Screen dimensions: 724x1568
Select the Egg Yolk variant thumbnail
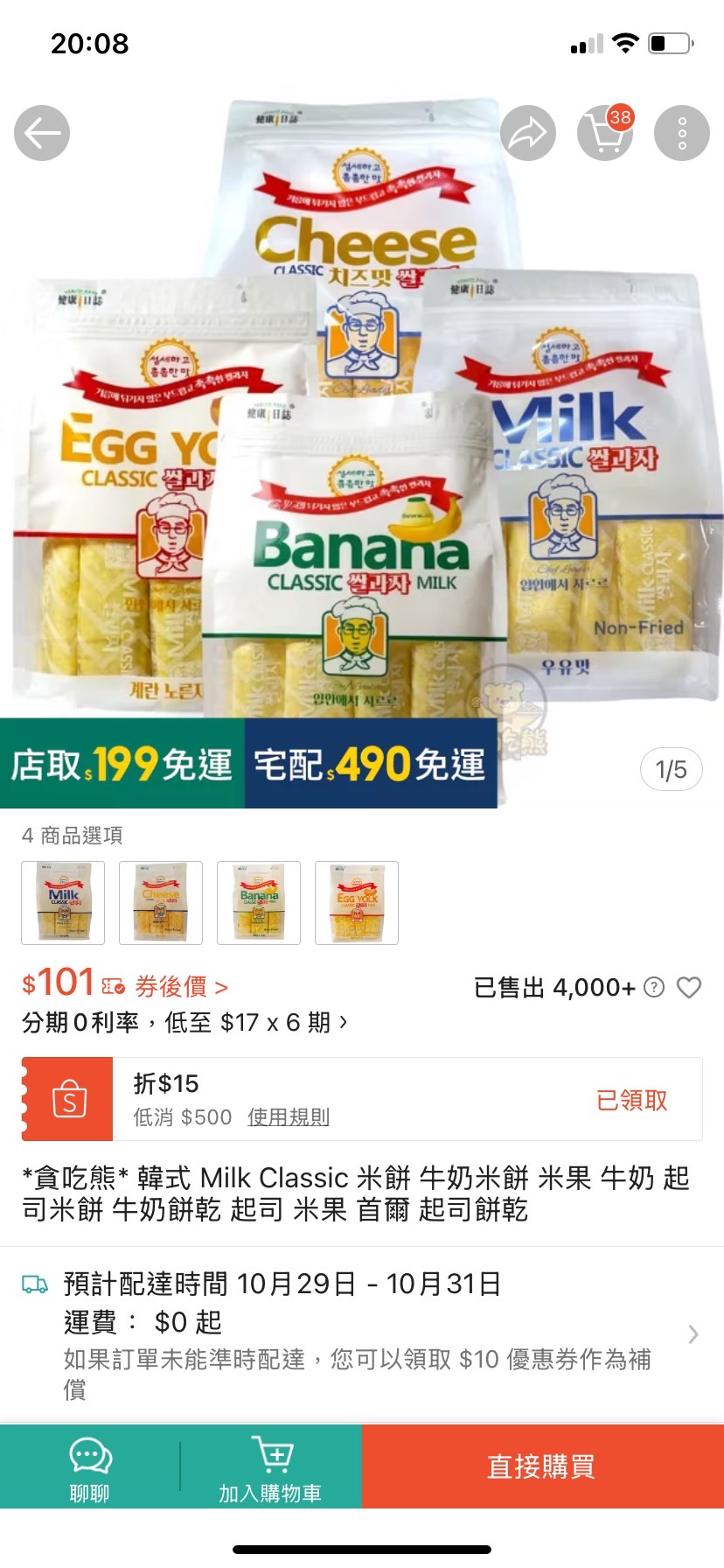(x=357, y=903)
